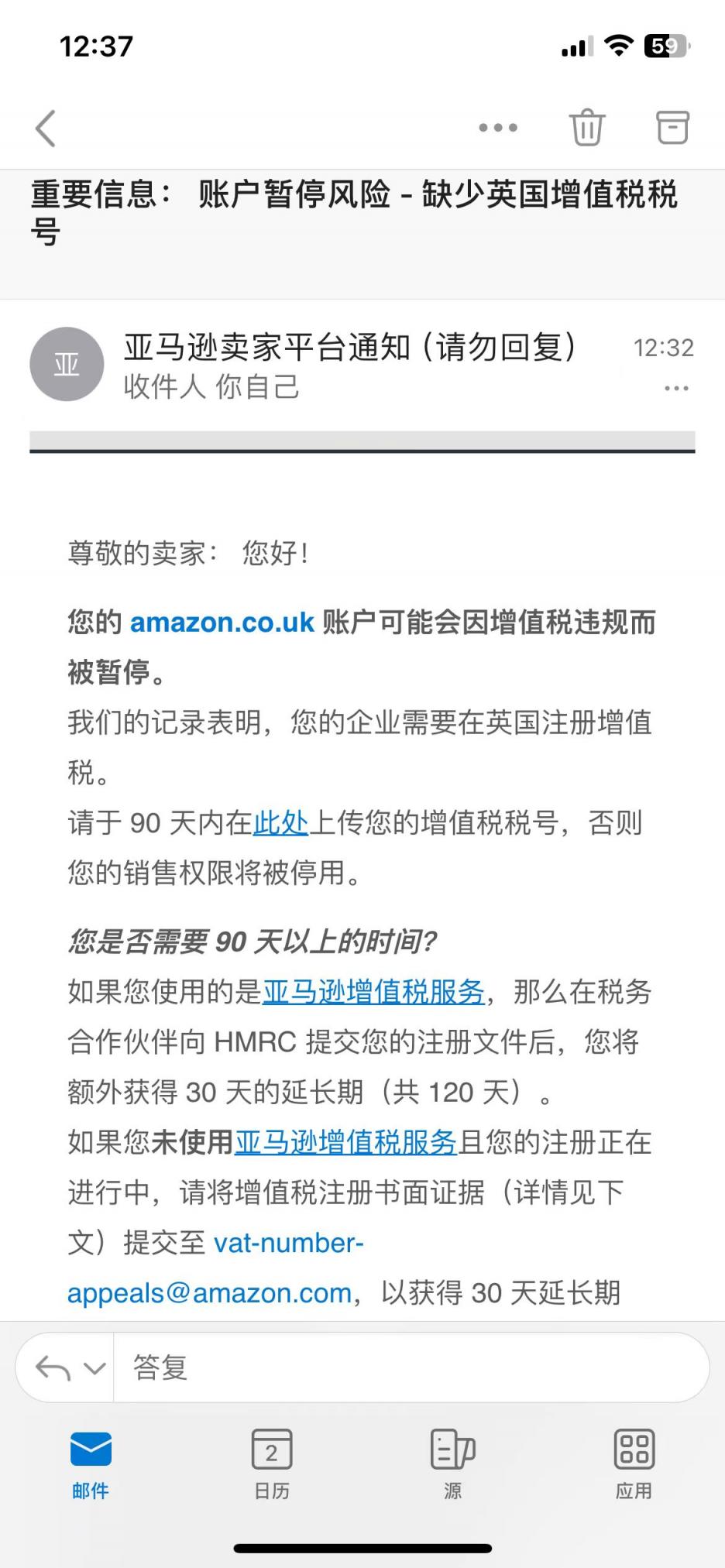This screenshot has width=725, height=1568.
Task: Open 亚马逊增值税服务 link after 如果您使用的是
Action: pyautogui.click(x=373, y=991)
